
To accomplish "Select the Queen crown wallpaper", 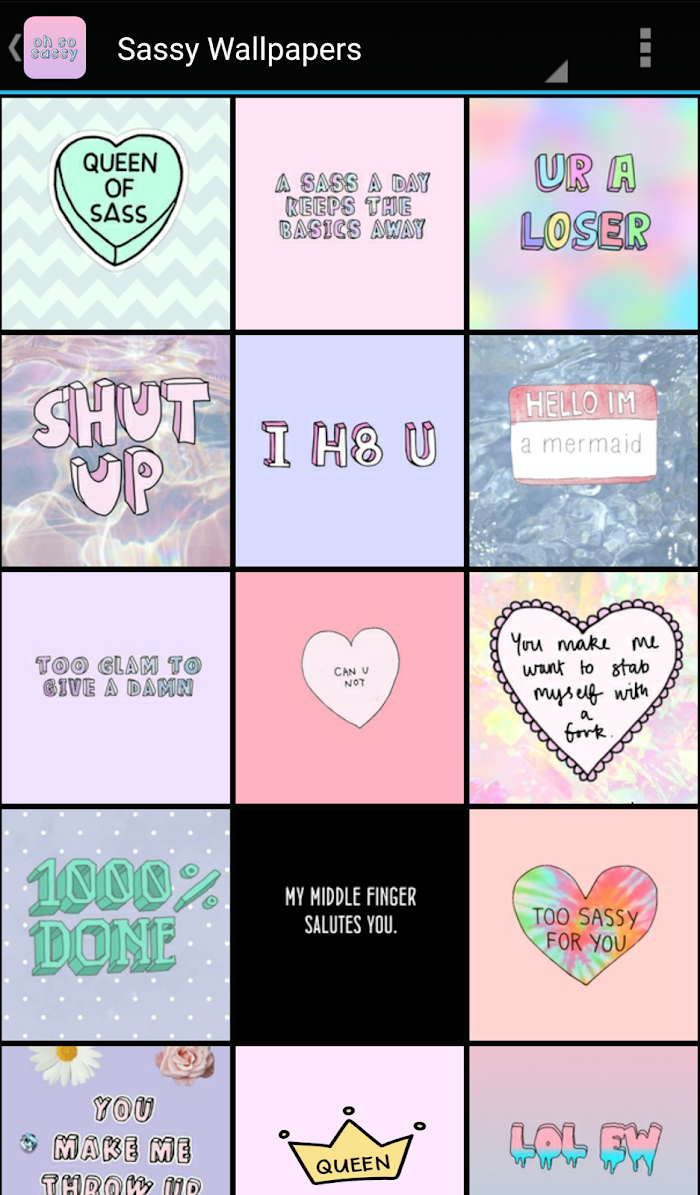I will 349,1120.
